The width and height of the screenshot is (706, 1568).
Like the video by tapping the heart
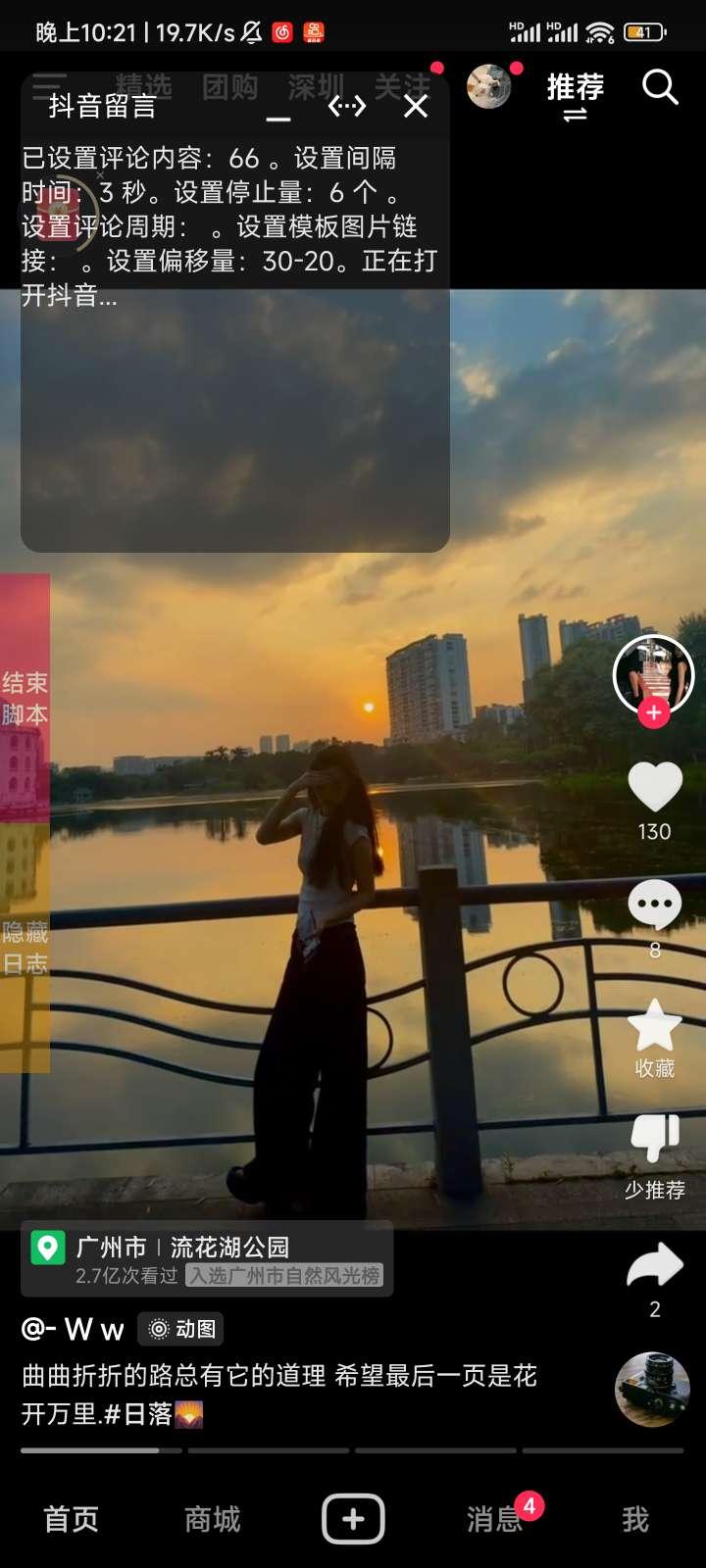coord(653,784)
